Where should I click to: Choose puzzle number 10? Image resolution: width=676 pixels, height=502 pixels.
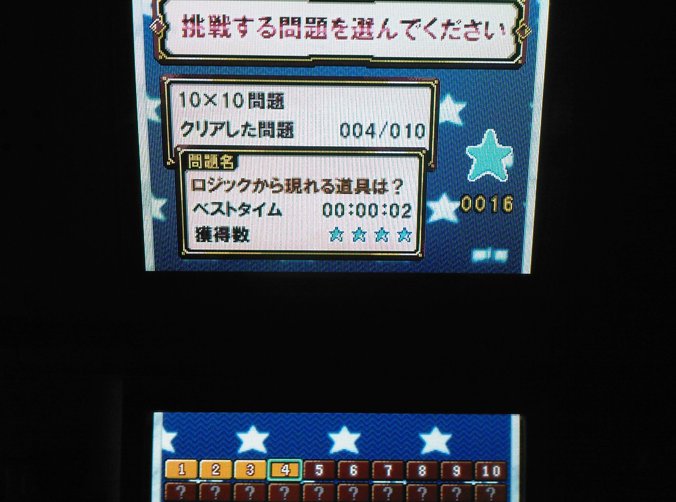489,470
